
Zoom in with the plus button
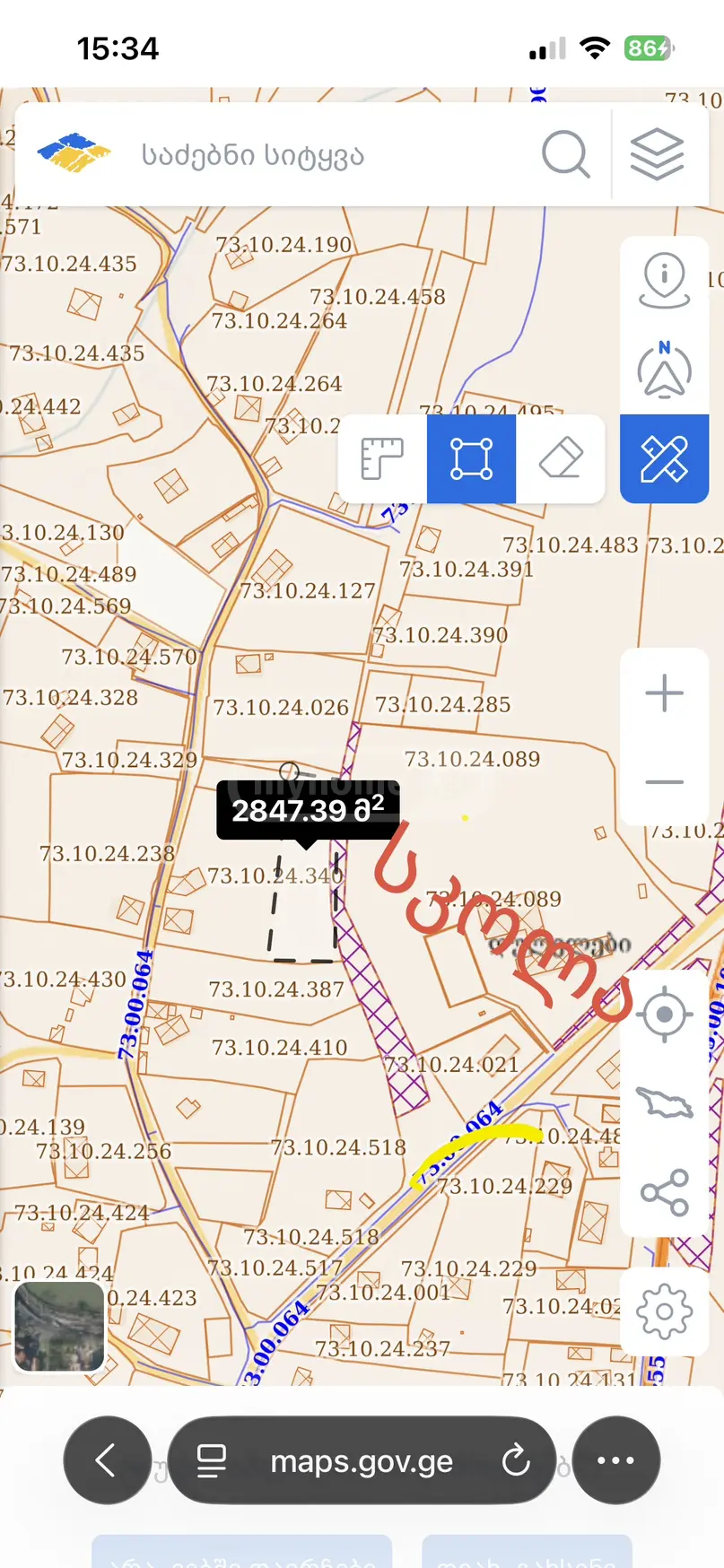pos(664,693)
